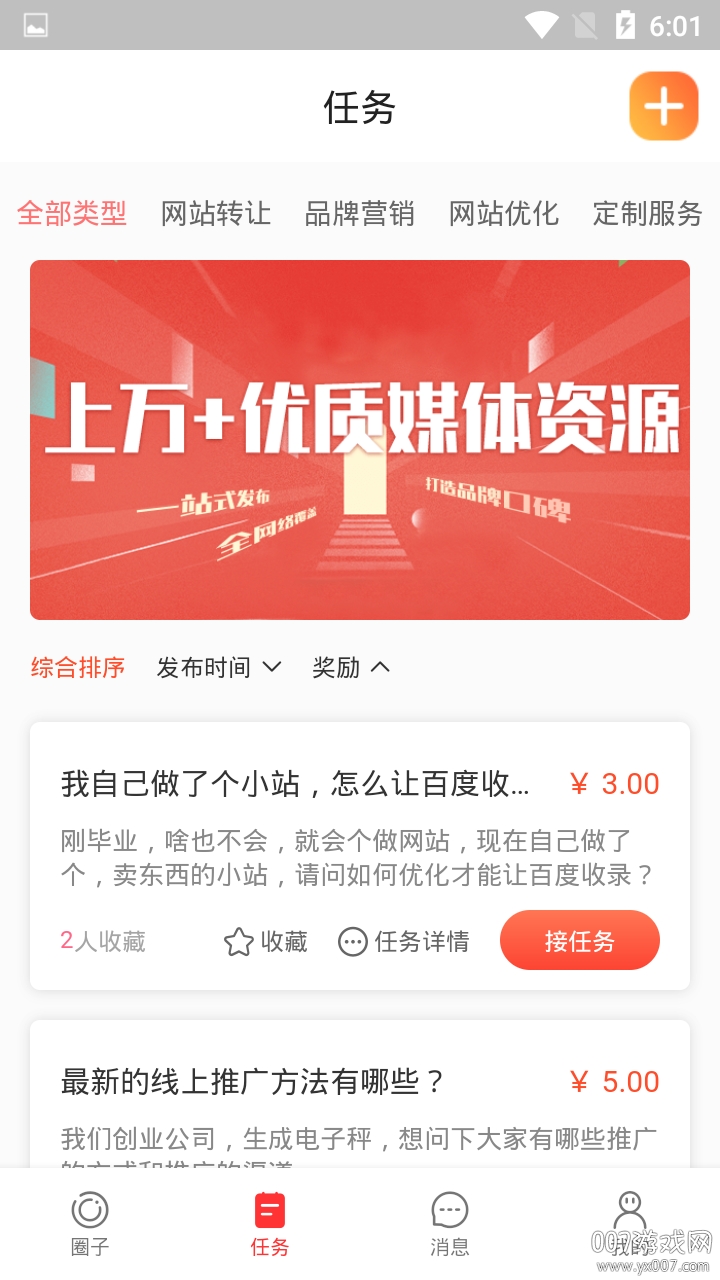Switch to the 网站转让 category tab
This screenshot has height=1280, width=720.
(216, 213)
